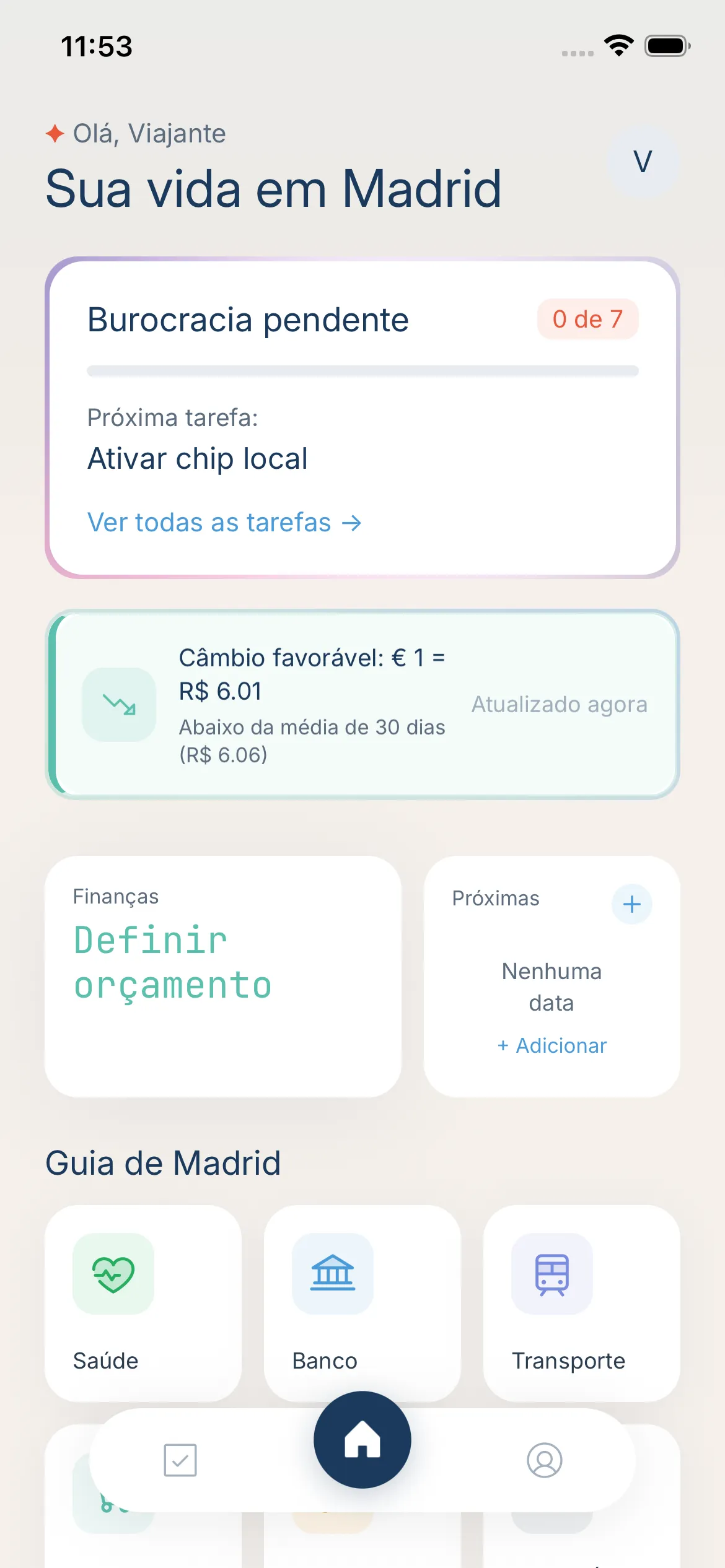The image size is (725, 1568).
Task: Click the exchange rate trend icon
Action: pos(118,705)
